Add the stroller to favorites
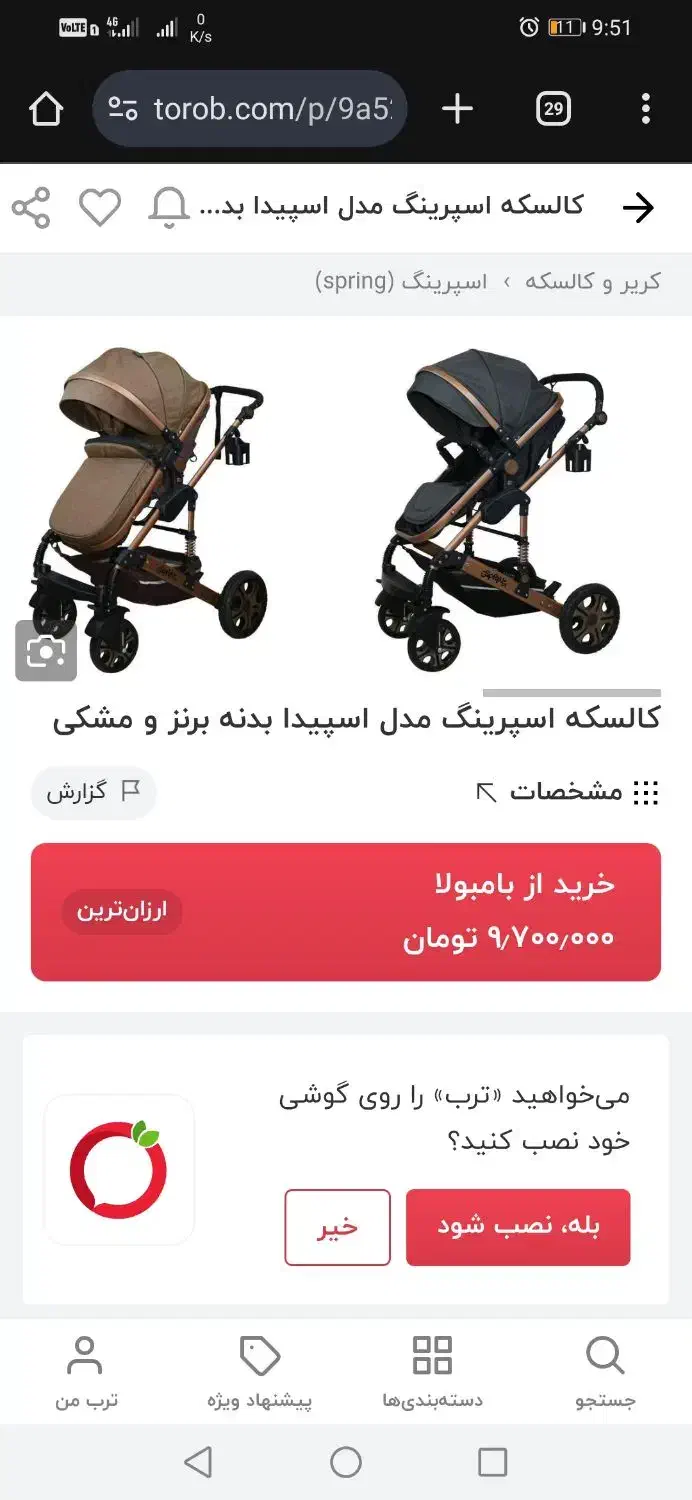The image size is (692, 1500). coord(100,207)
